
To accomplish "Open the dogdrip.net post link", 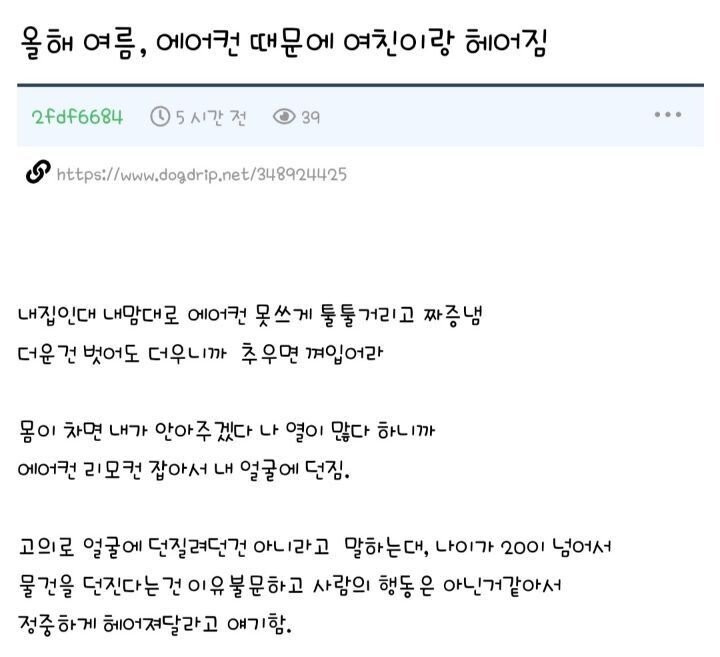I will 202,174.
